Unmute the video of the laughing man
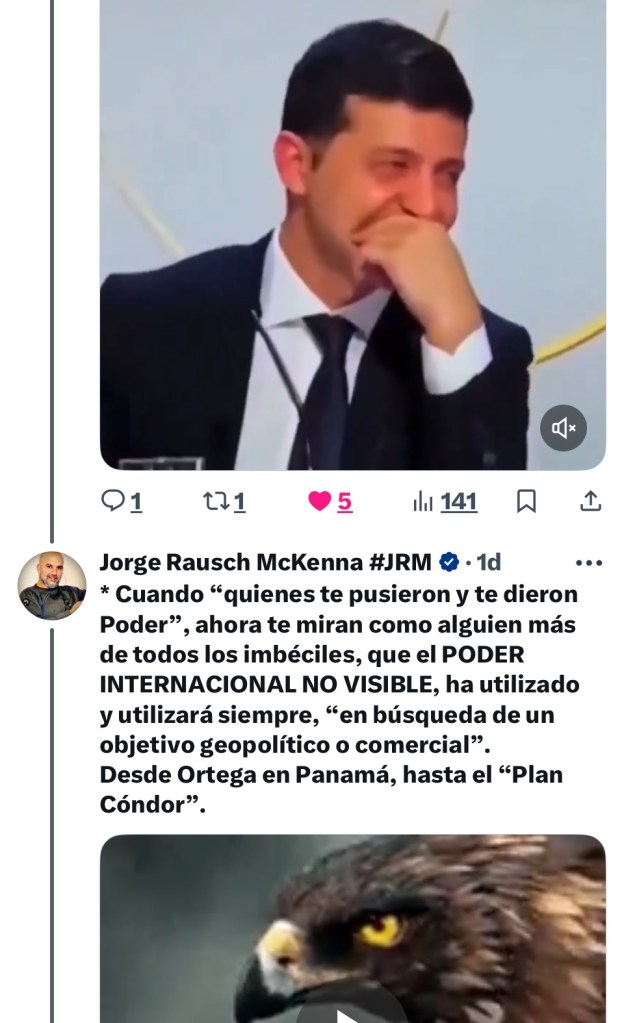The image size is (624, 1023). pyautogui.click(x=563, y=428)
